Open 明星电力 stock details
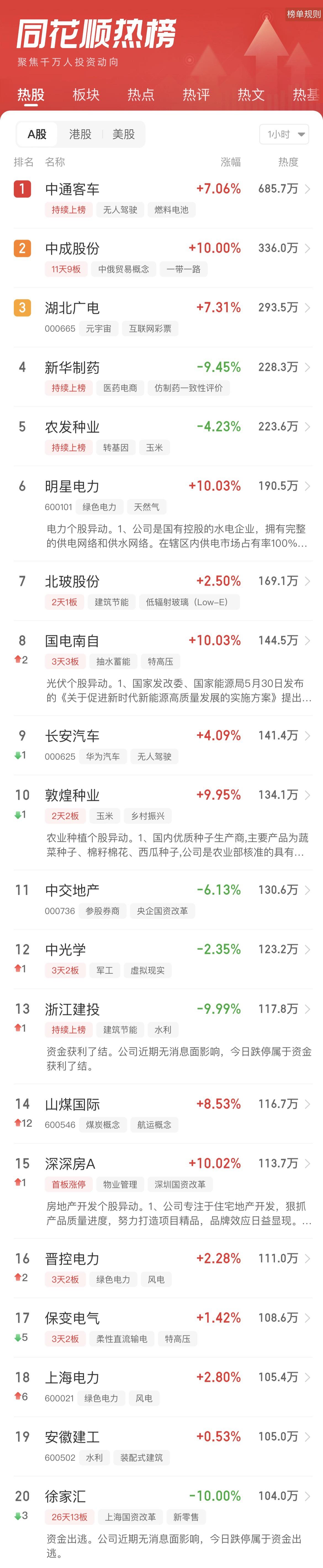The width and height of the screenshot is (323, 1568). click(x=72, y=486)
